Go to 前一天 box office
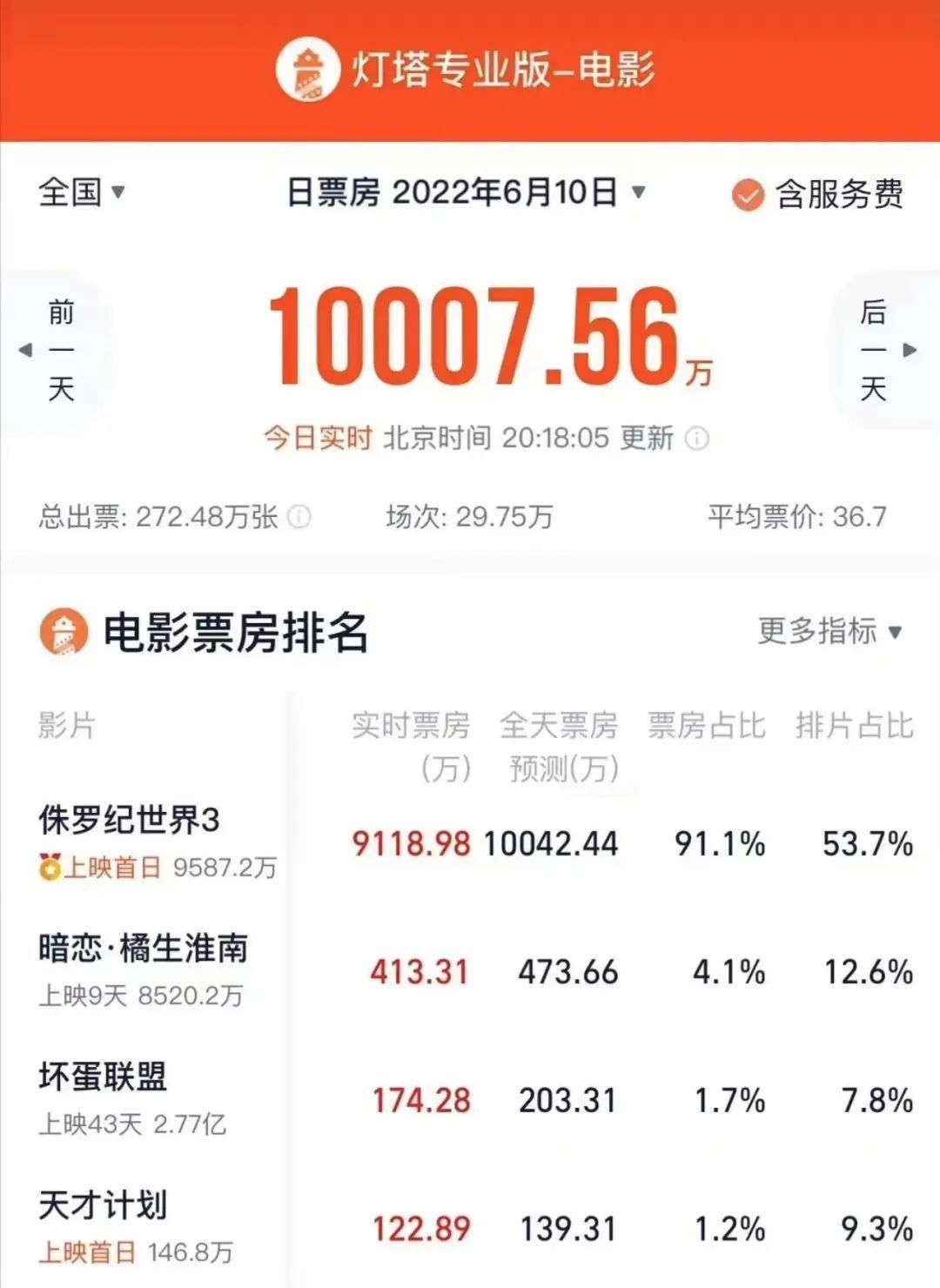This screenshot has height=1288, width=940. pyautogui.click(x=57, y=350)
